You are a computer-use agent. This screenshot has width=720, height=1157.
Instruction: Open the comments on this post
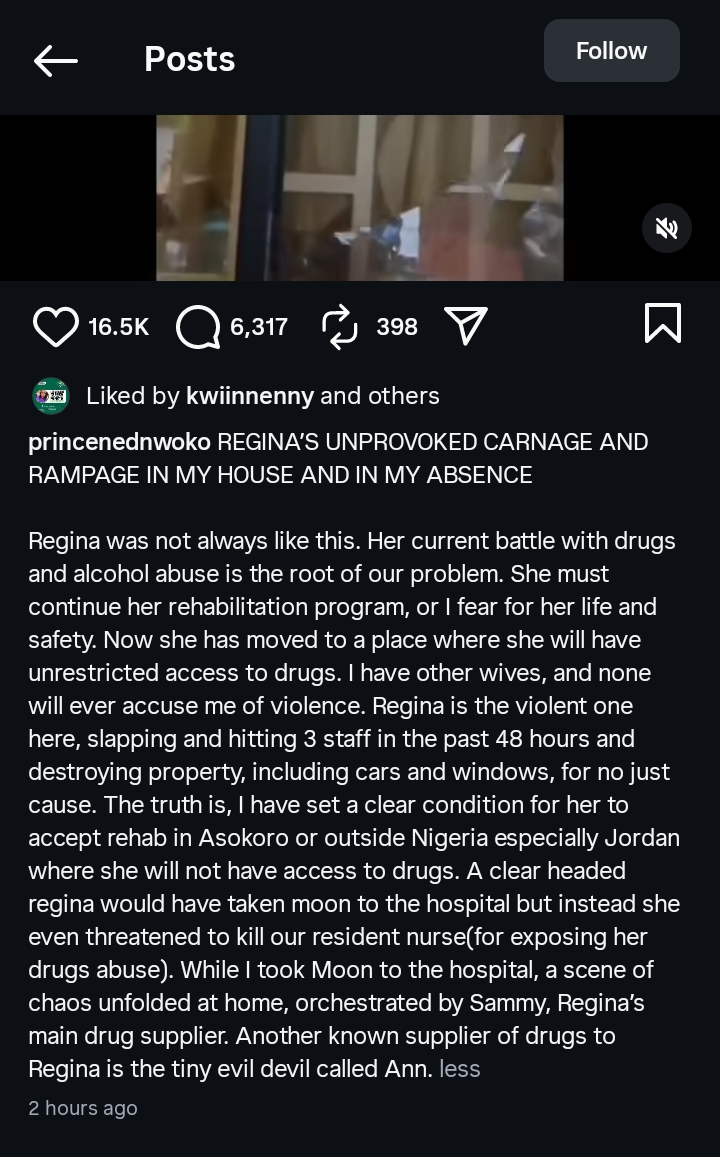(x=198, y=327)
